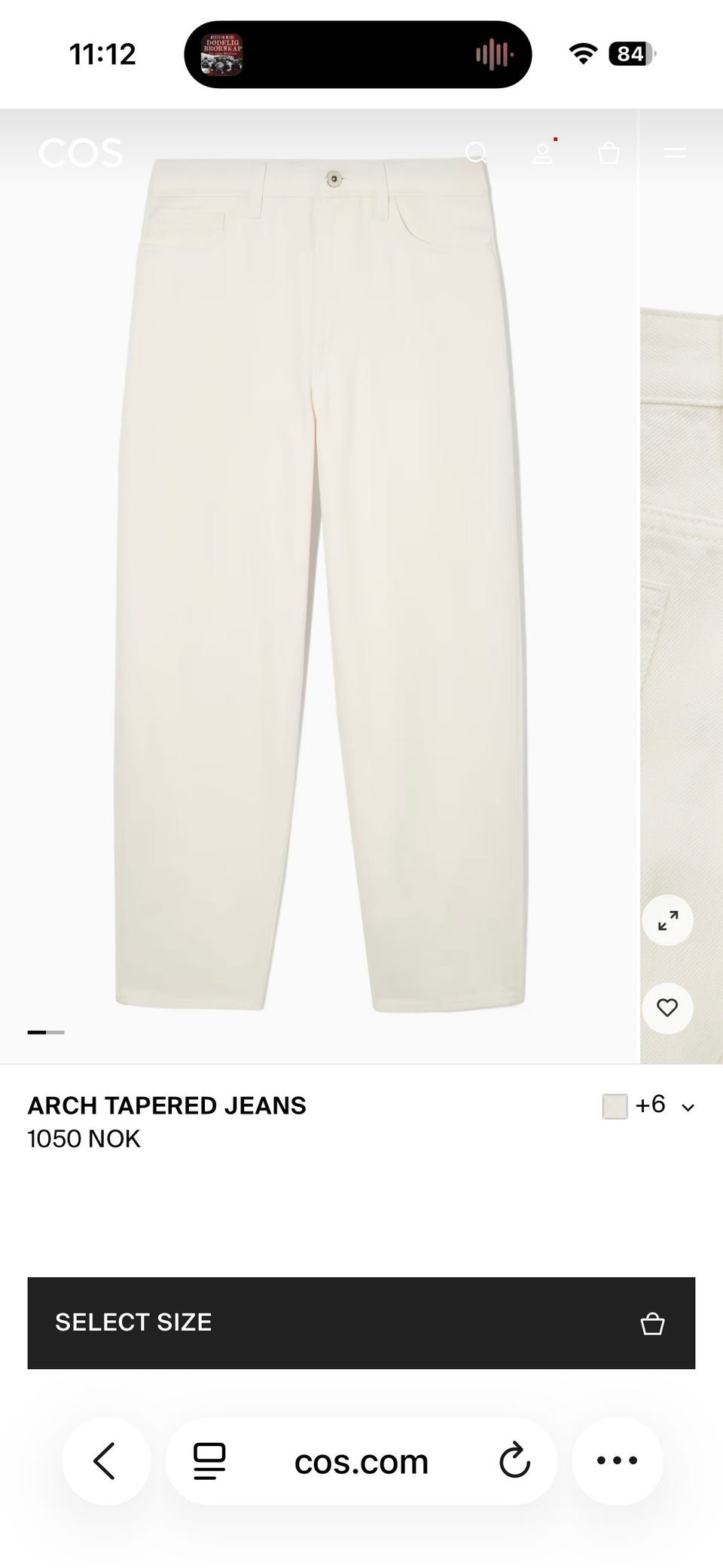Open the browser's more options menu
Viewport: 723px width, 1568px height.
pyautogui.click(x=618, y=1461)
